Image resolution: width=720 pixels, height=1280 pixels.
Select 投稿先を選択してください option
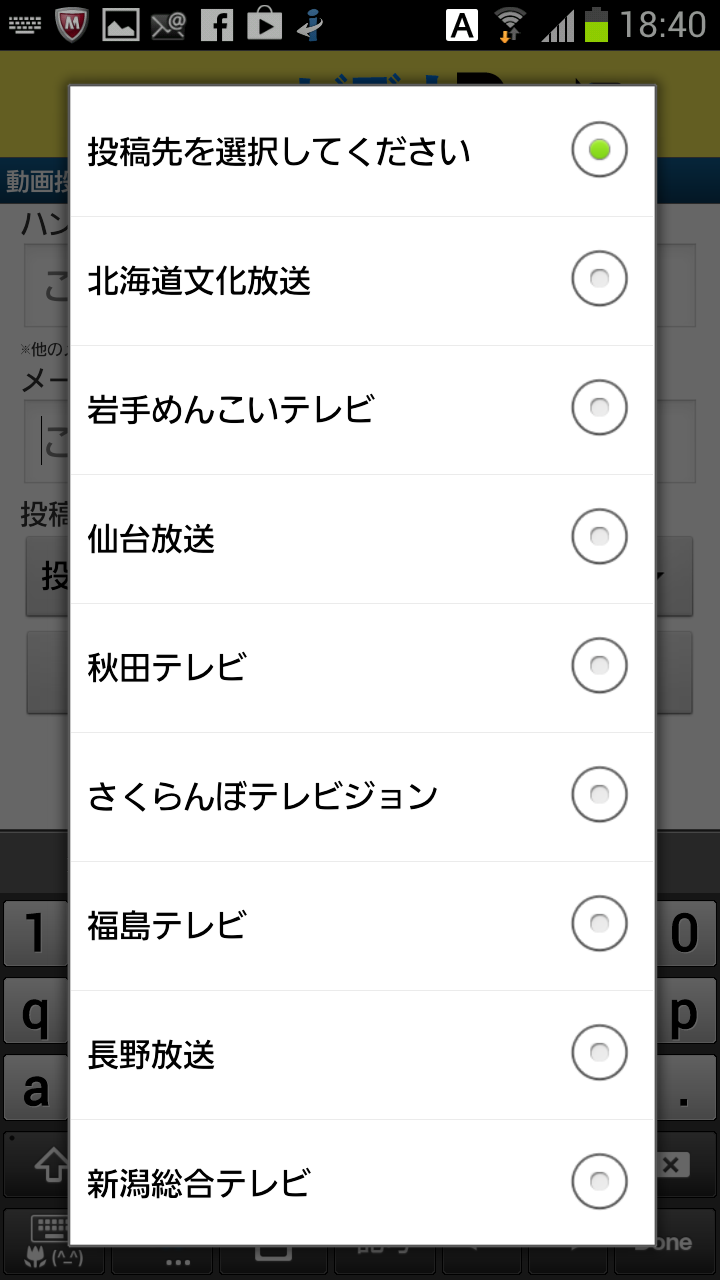(362, 151)
